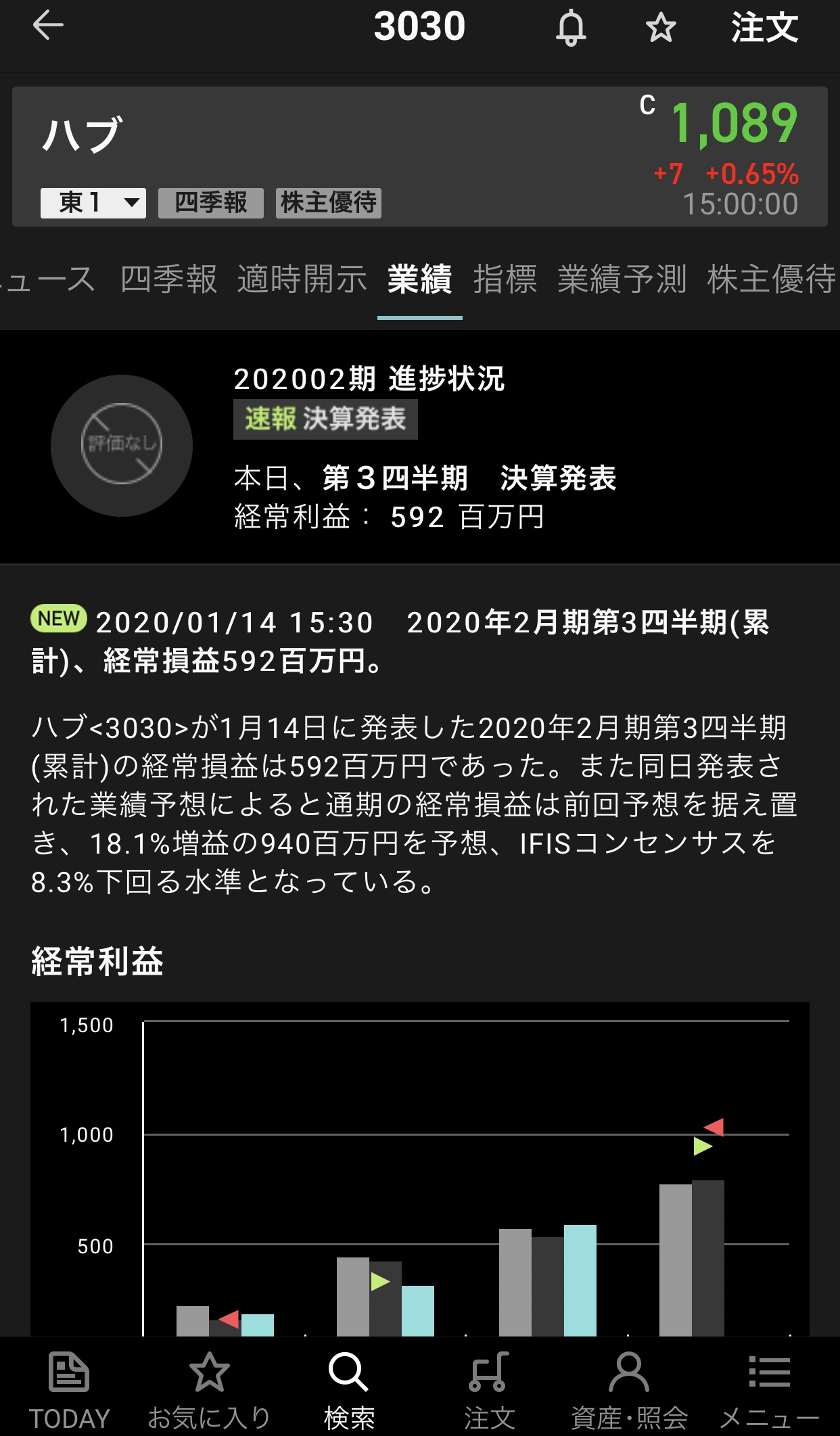Go back using the arrow icon
The width and height of the screenshot is (840, 1436).
48,26
